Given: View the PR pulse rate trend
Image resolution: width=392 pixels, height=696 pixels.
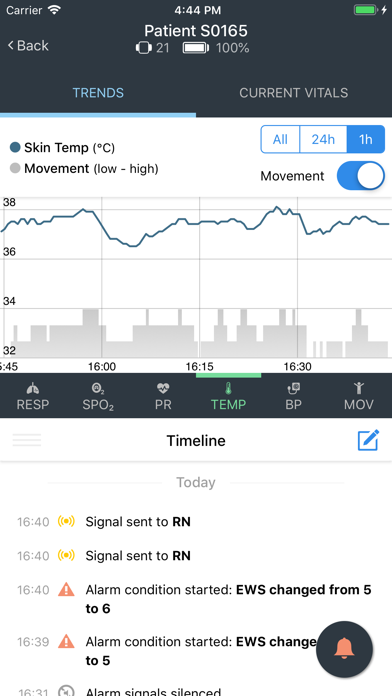Looking at the screenshot, I should [163, 396].
